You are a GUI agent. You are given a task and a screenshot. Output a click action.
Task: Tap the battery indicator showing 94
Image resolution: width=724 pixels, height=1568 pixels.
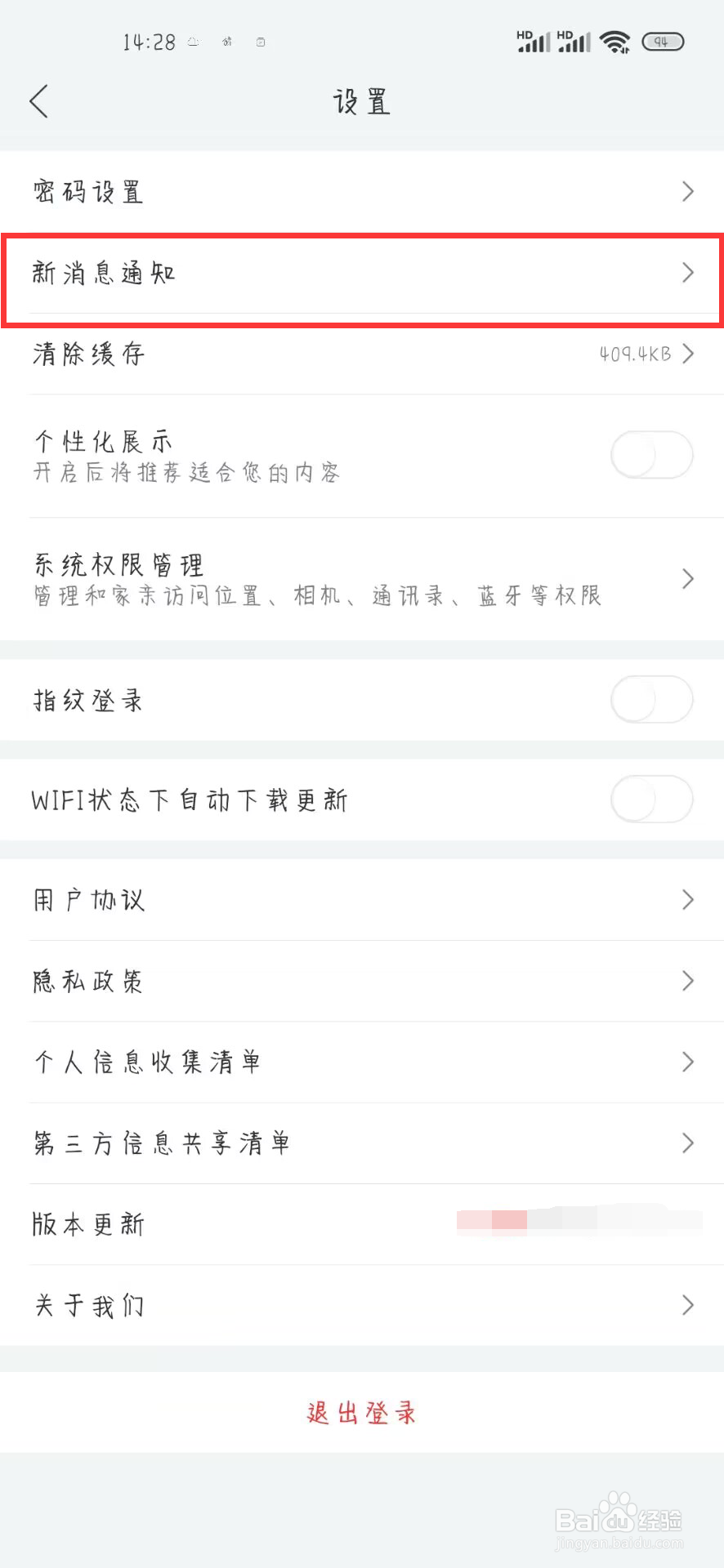(x=664, y=40)
